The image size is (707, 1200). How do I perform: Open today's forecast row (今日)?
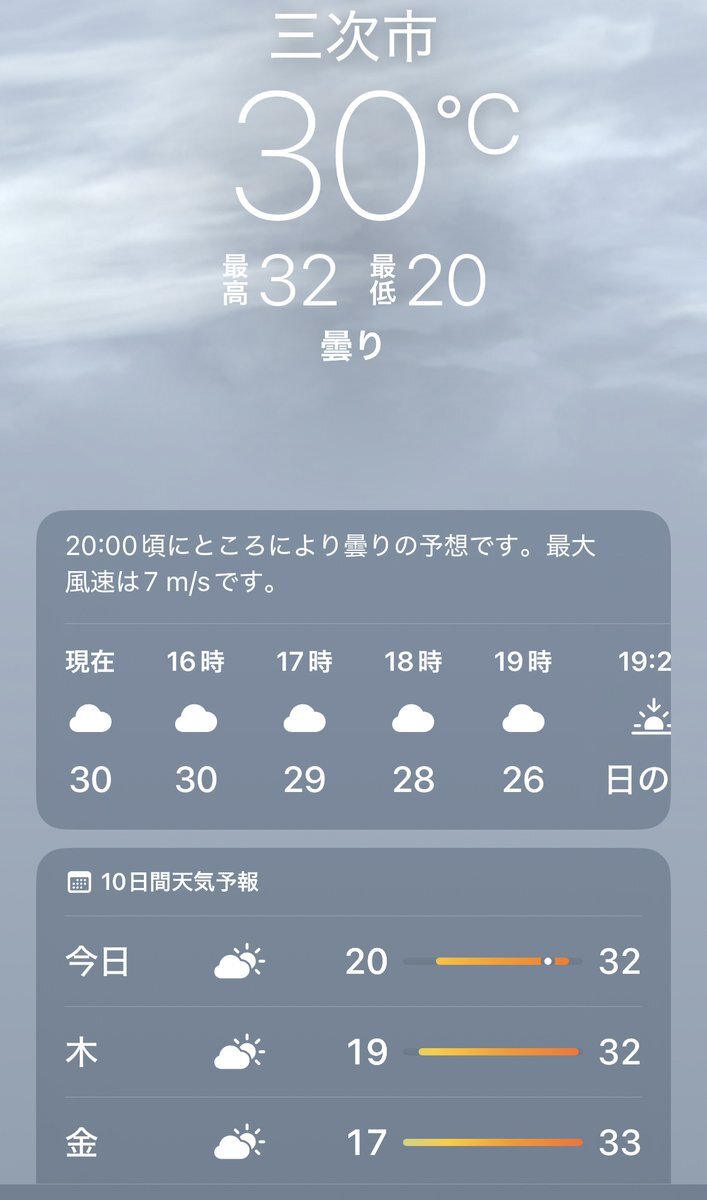click(x=353, y=962)
